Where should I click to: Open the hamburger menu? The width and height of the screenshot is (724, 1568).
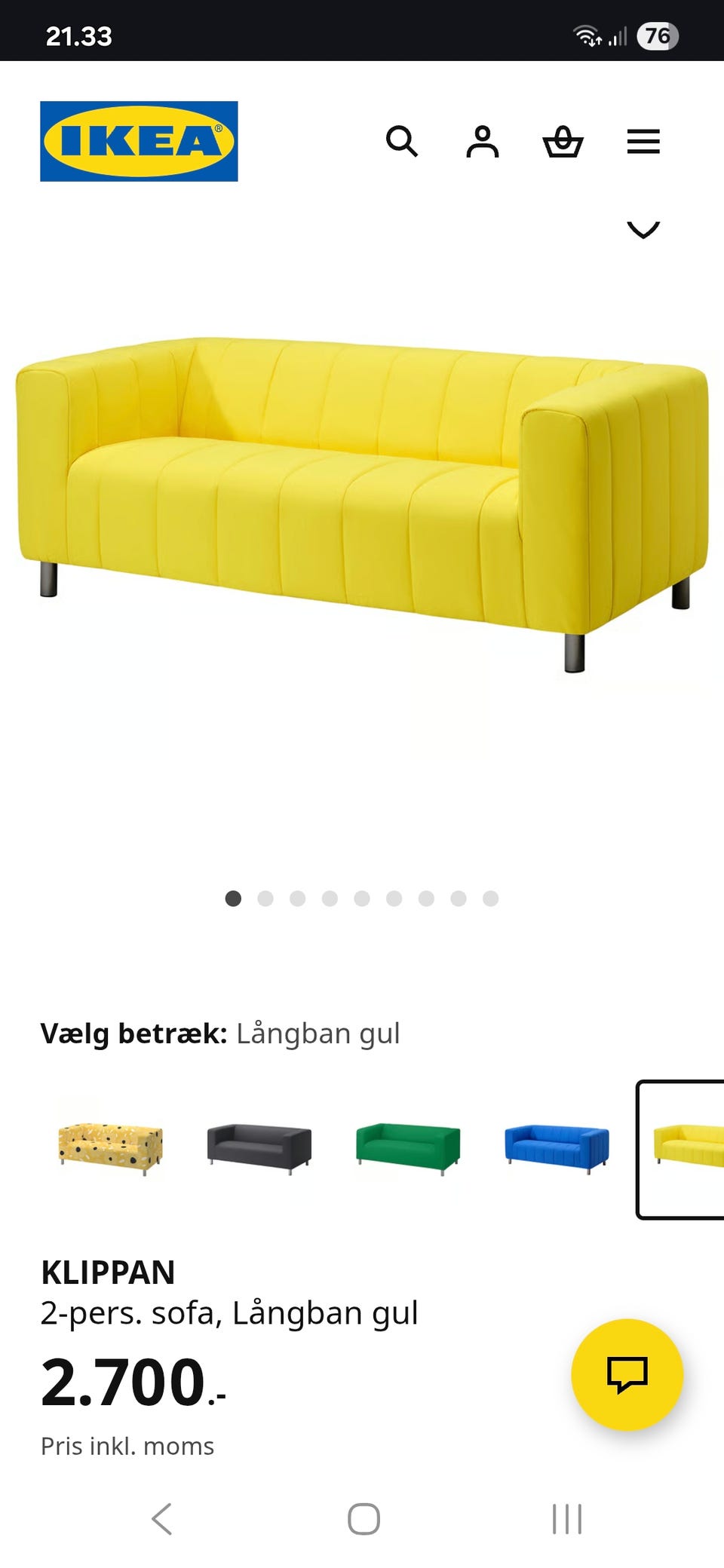click(643, 142)
